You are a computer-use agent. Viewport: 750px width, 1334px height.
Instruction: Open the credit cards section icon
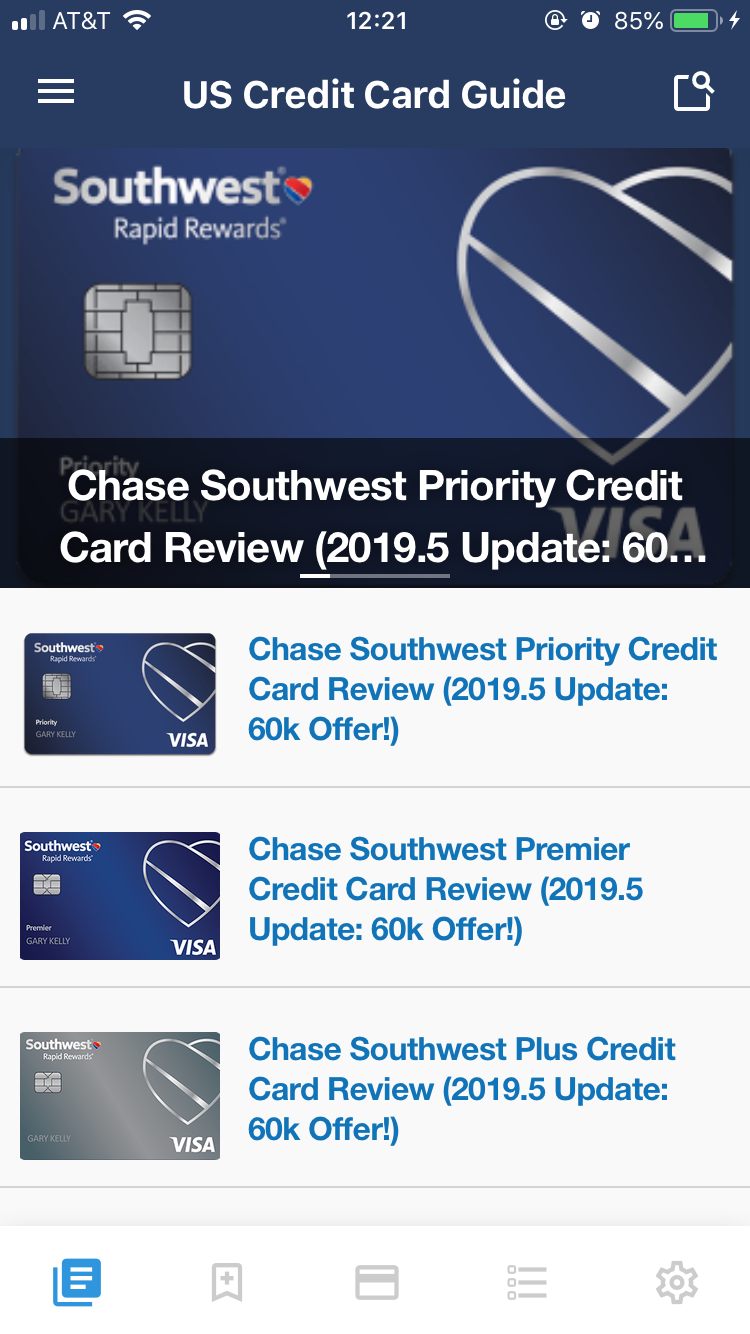click(x=376, y=1281)
